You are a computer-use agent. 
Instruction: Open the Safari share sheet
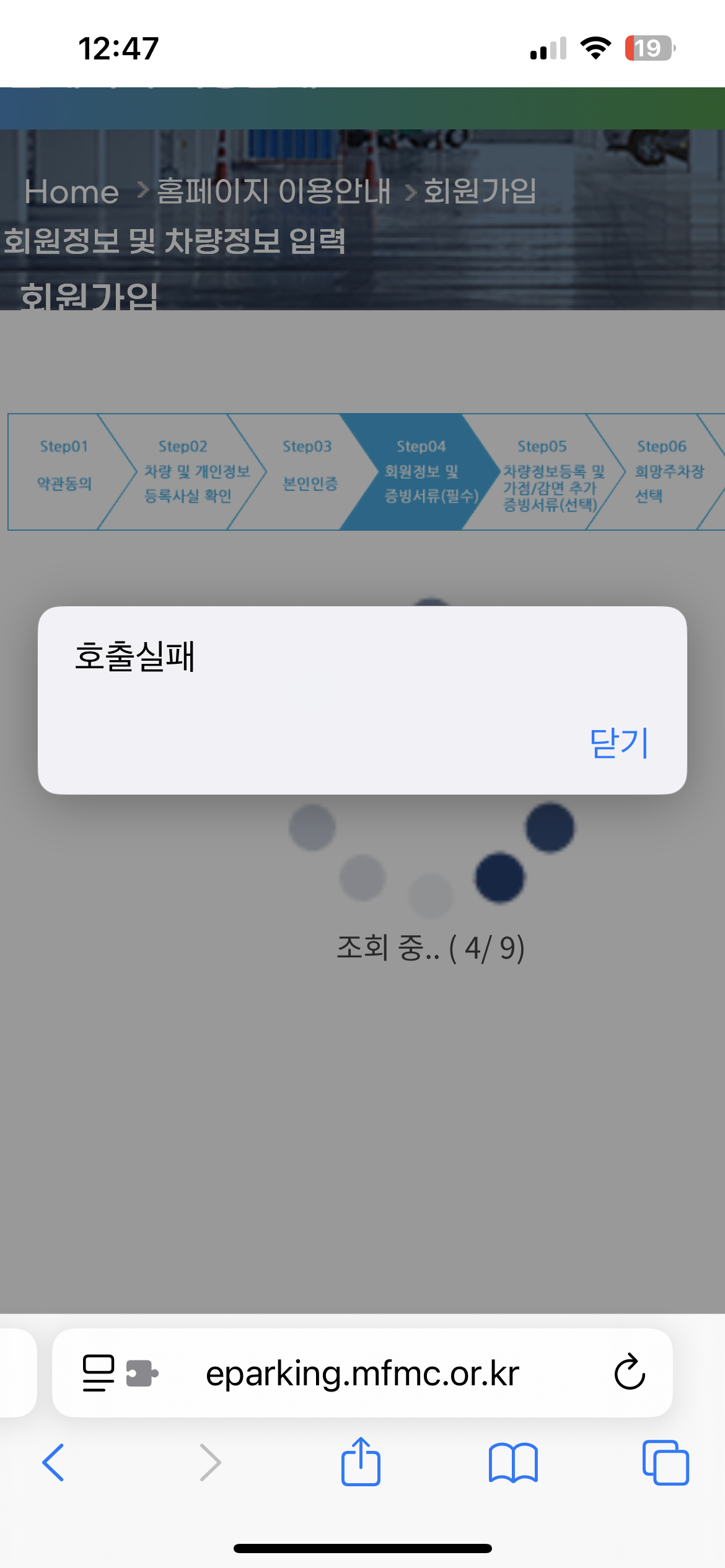361,1461
